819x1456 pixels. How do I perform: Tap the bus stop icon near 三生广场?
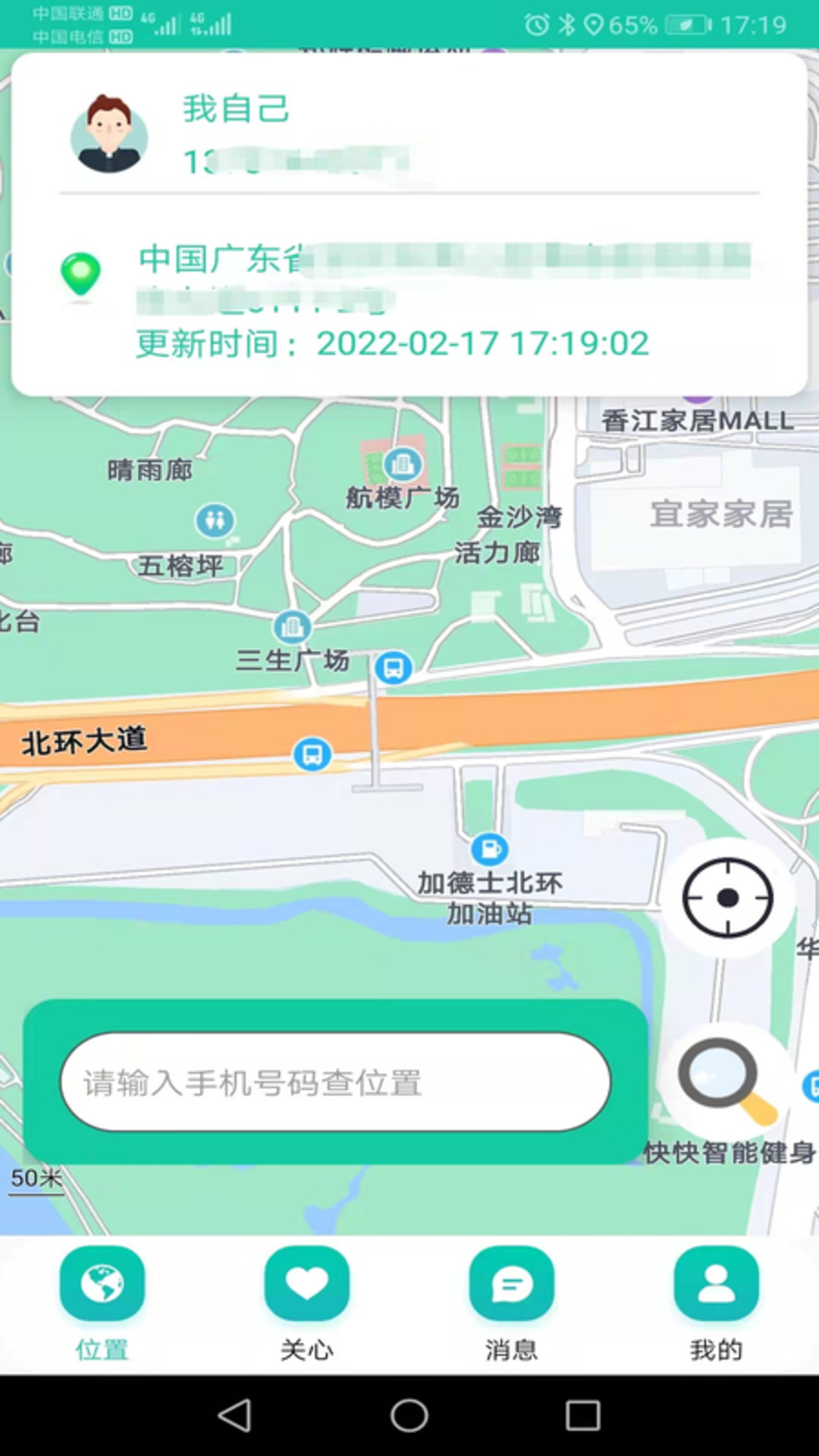(x=391, y=669)
